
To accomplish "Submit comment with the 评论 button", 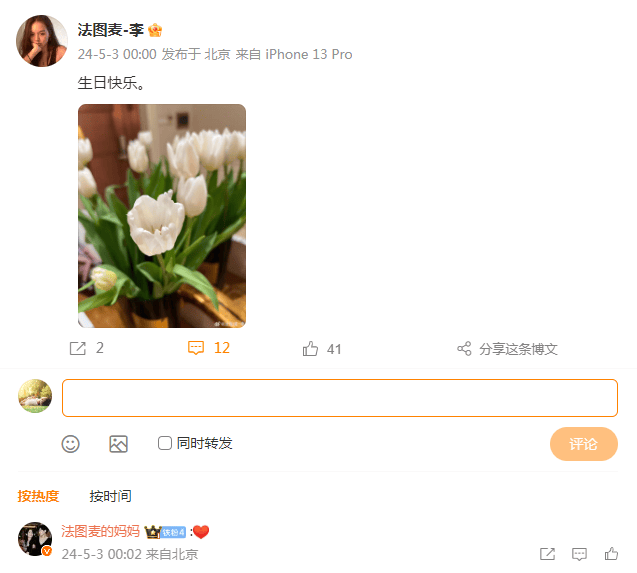I will click(583, 444).
